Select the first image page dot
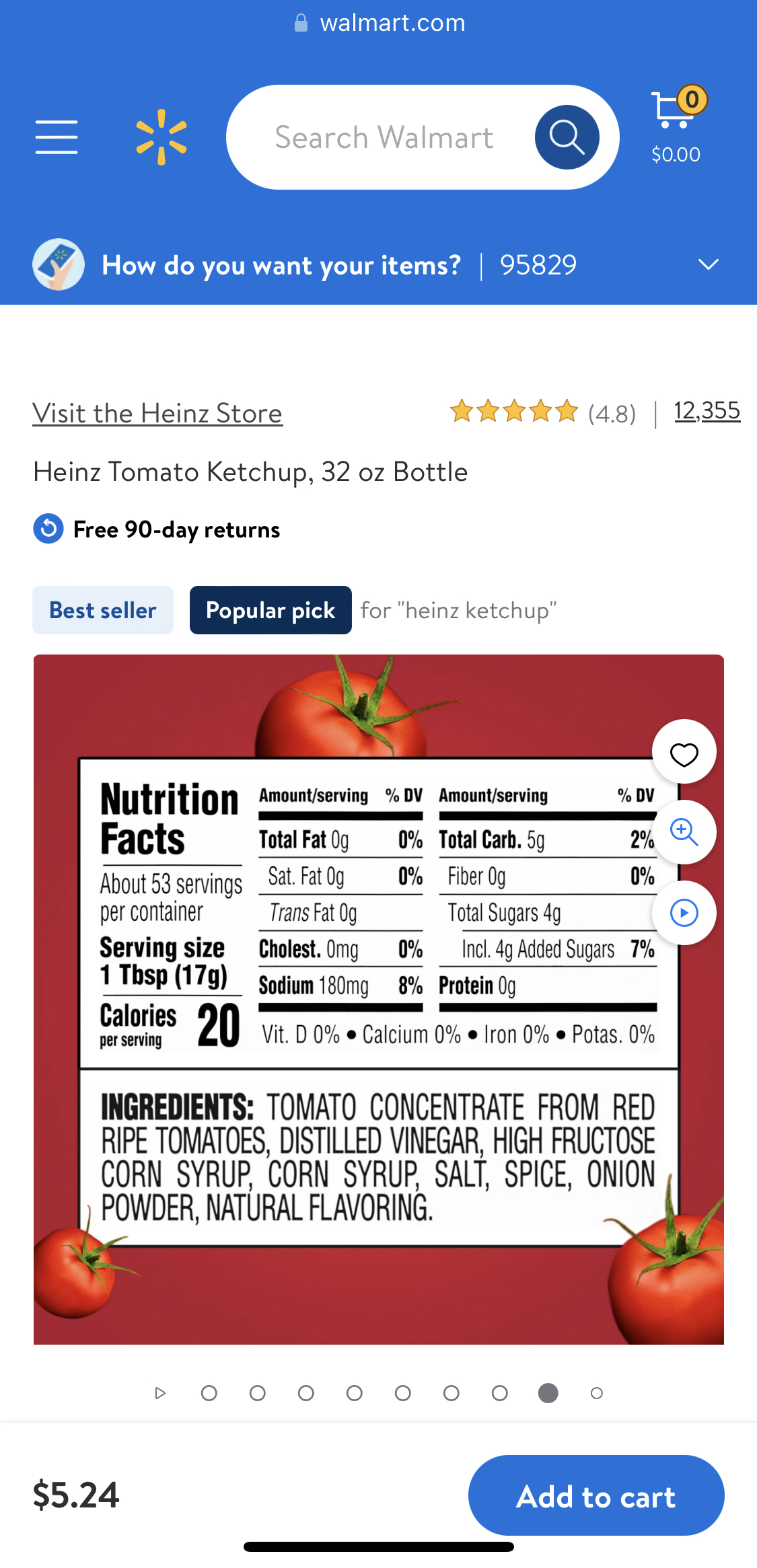 pyautogui.click(x=209, y=1393)
